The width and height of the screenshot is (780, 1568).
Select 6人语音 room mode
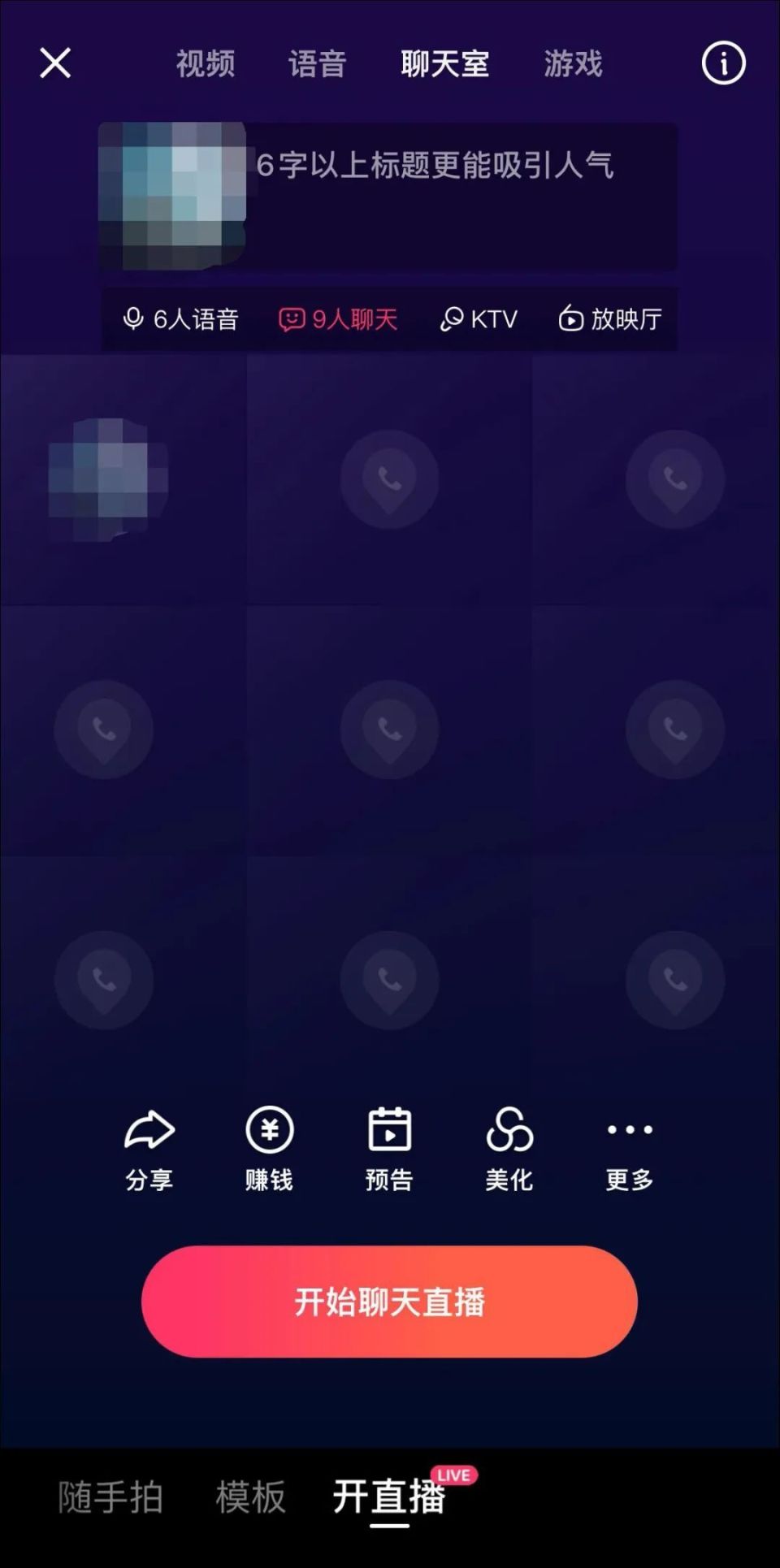coord(180,319)
